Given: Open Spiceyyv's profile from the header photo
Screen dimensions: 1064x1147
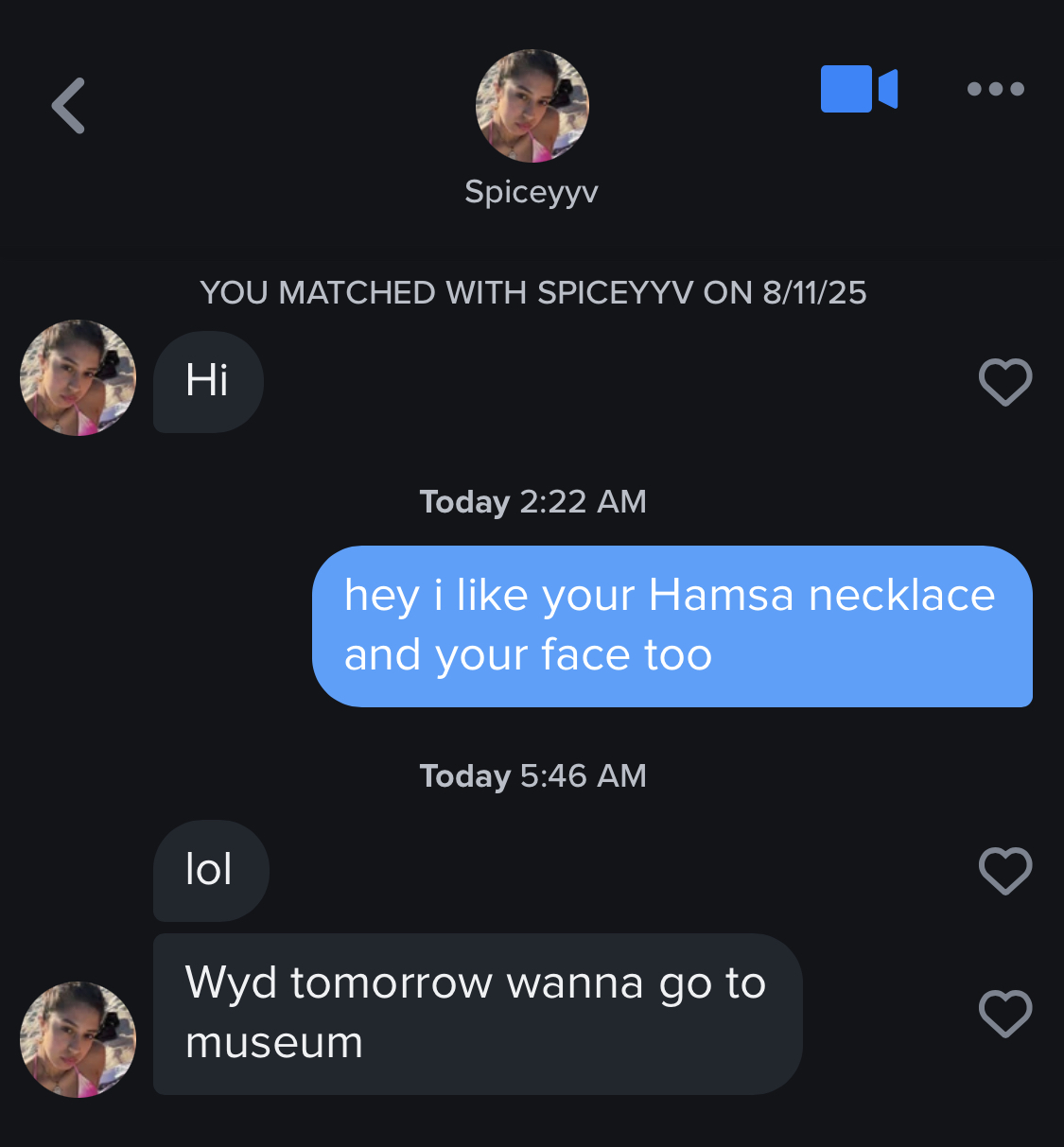Looking at the screenshot, I should [532, 106].
